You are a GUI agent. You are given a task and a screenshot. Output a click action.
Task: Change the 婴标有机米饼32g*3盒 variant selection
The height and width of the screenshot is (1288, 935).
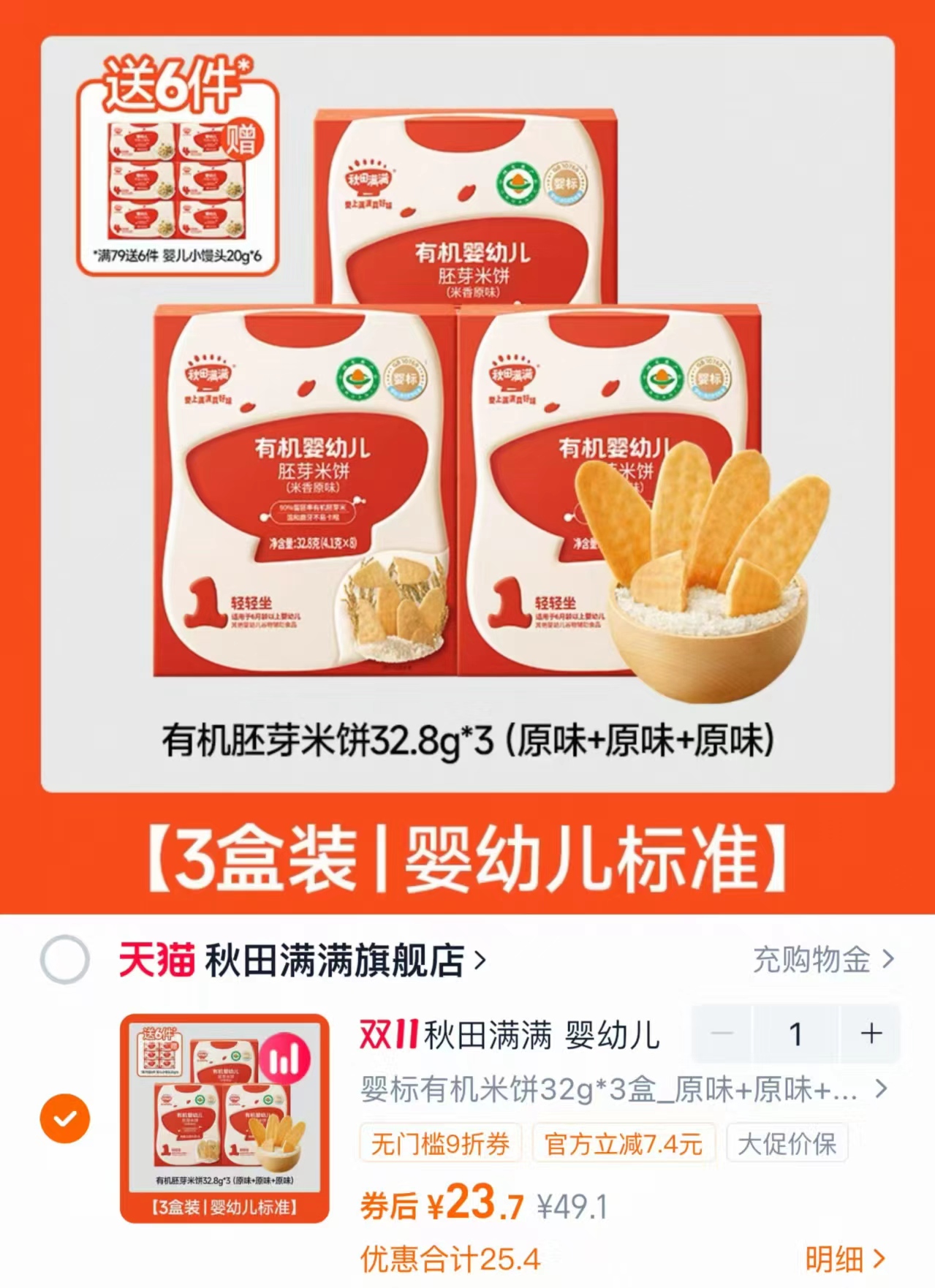coord(623,1089)
